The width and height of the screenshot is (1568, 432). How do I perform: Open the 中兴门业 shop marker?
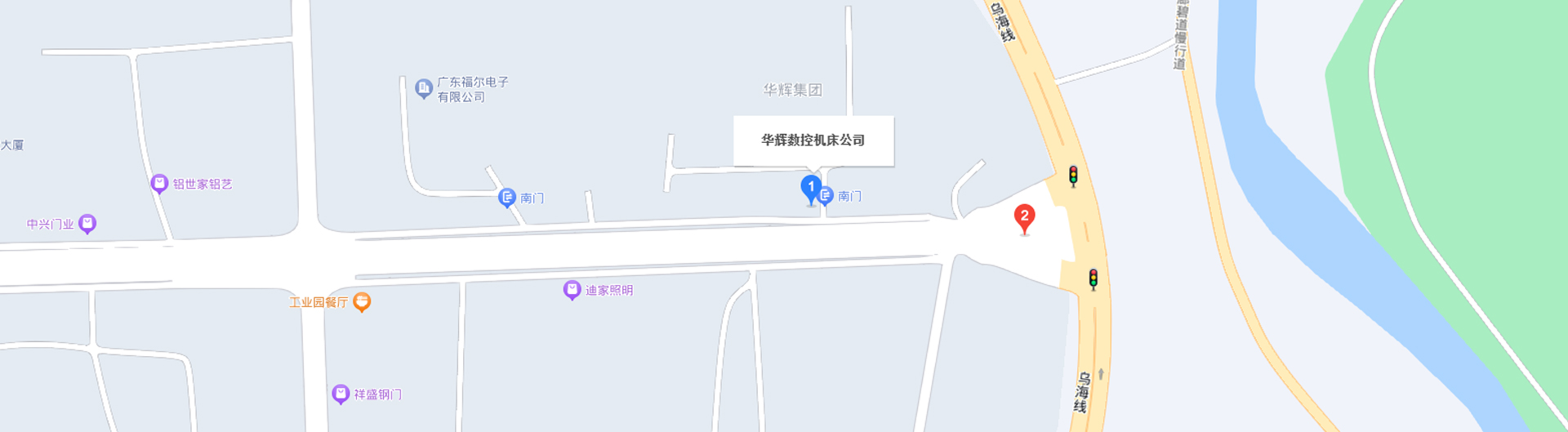(x=87, y=224)
